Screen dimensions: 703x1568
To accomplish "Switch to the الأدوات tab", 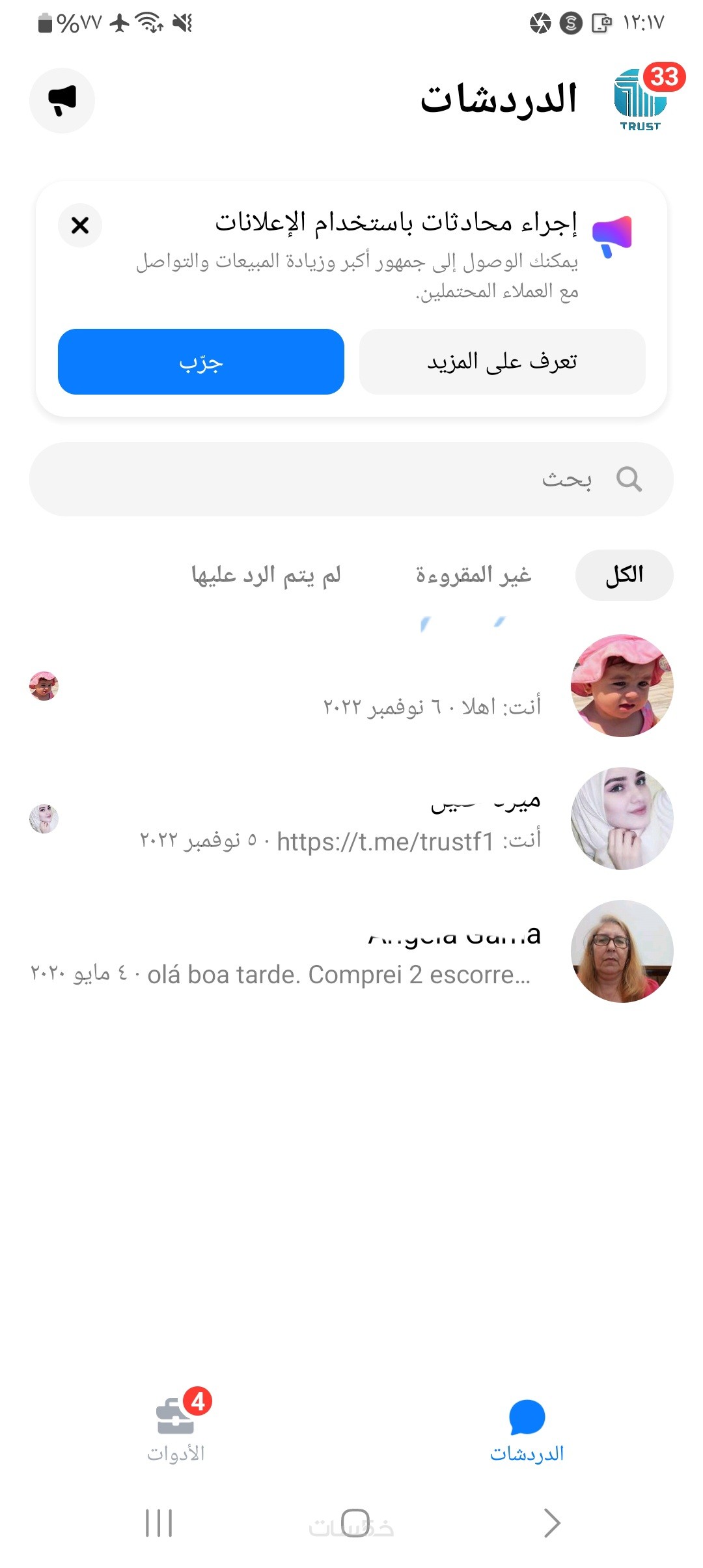I will click(176, 1427).
